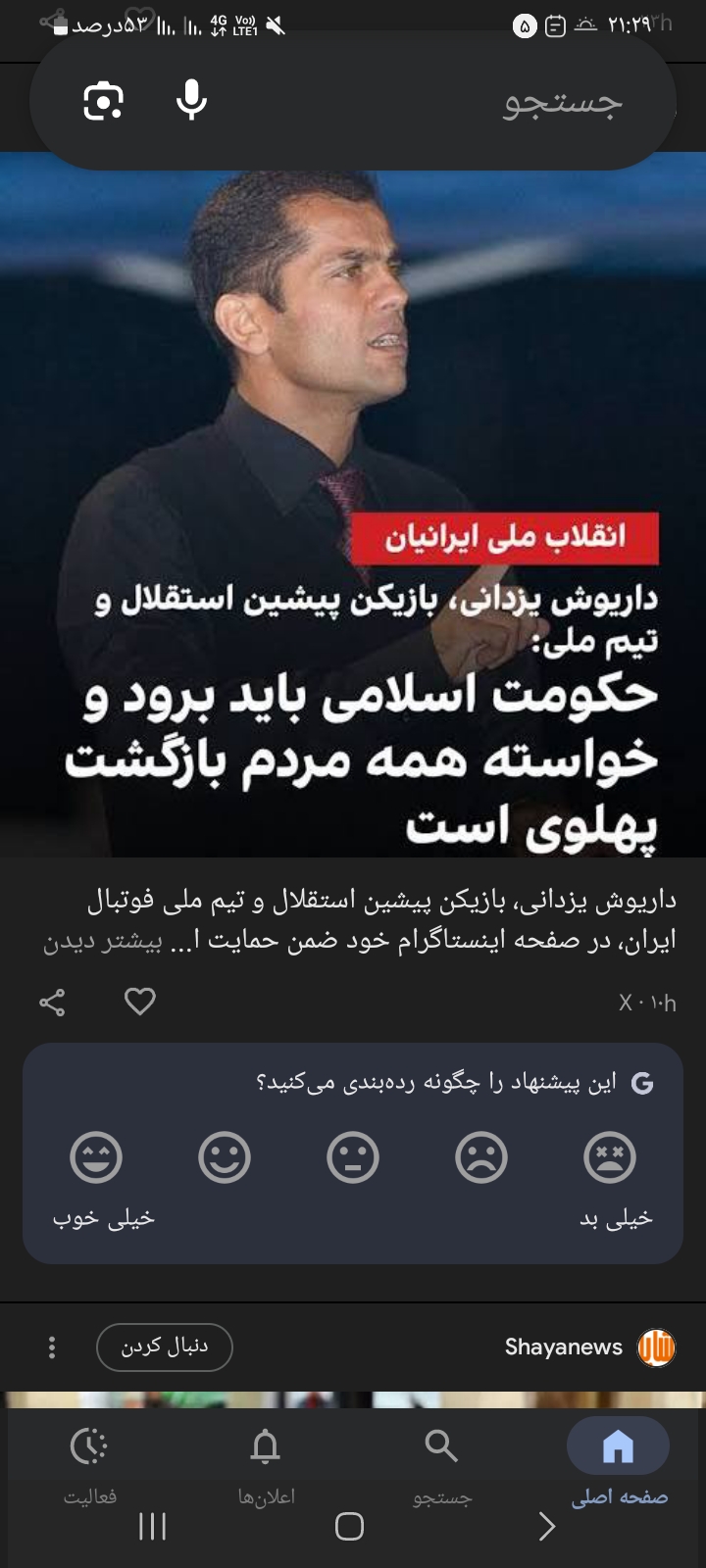This screenshot has height=1568, width=706.
Task: Select the sad frowning face rating
Action: point(481,1157)
